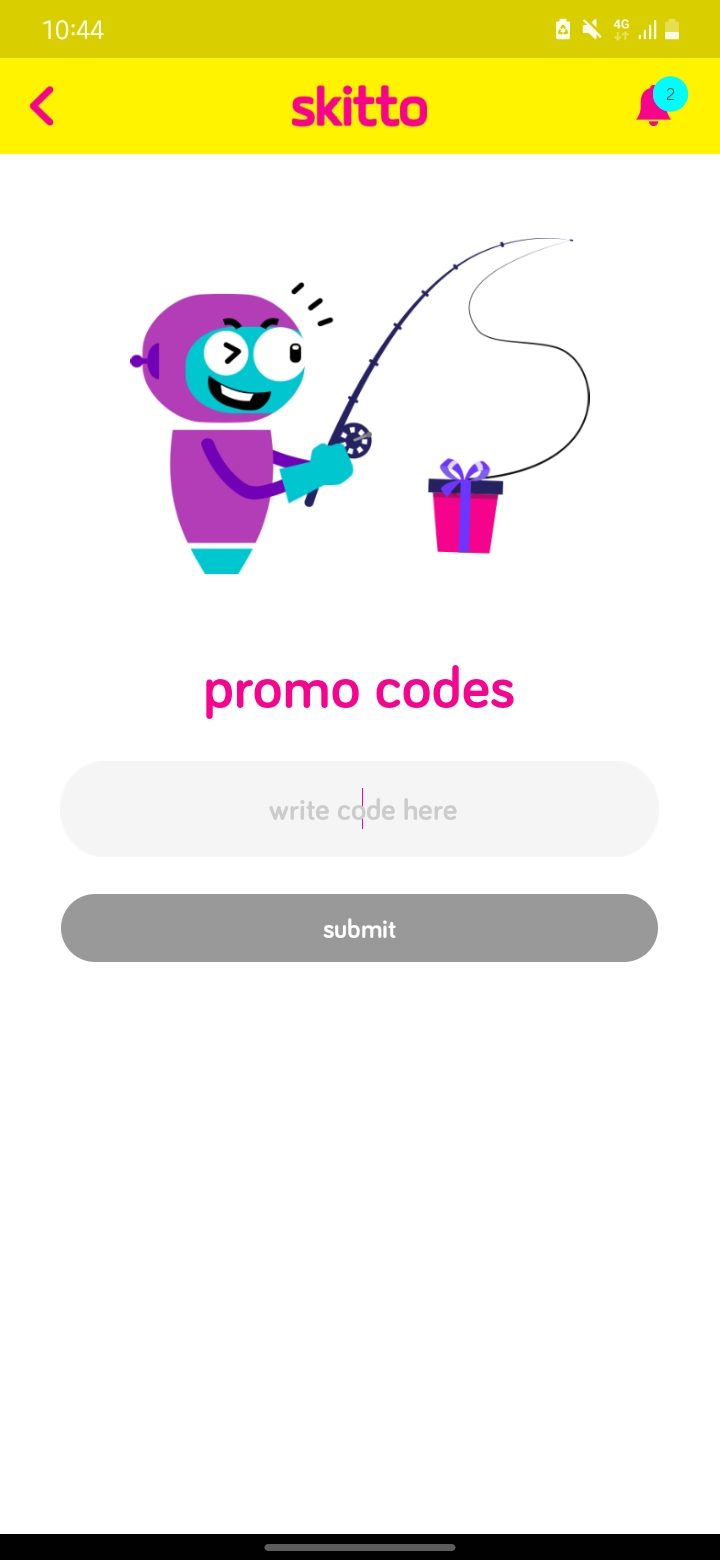Submit the promo code

pyautogui.click(x=359, y=928)
